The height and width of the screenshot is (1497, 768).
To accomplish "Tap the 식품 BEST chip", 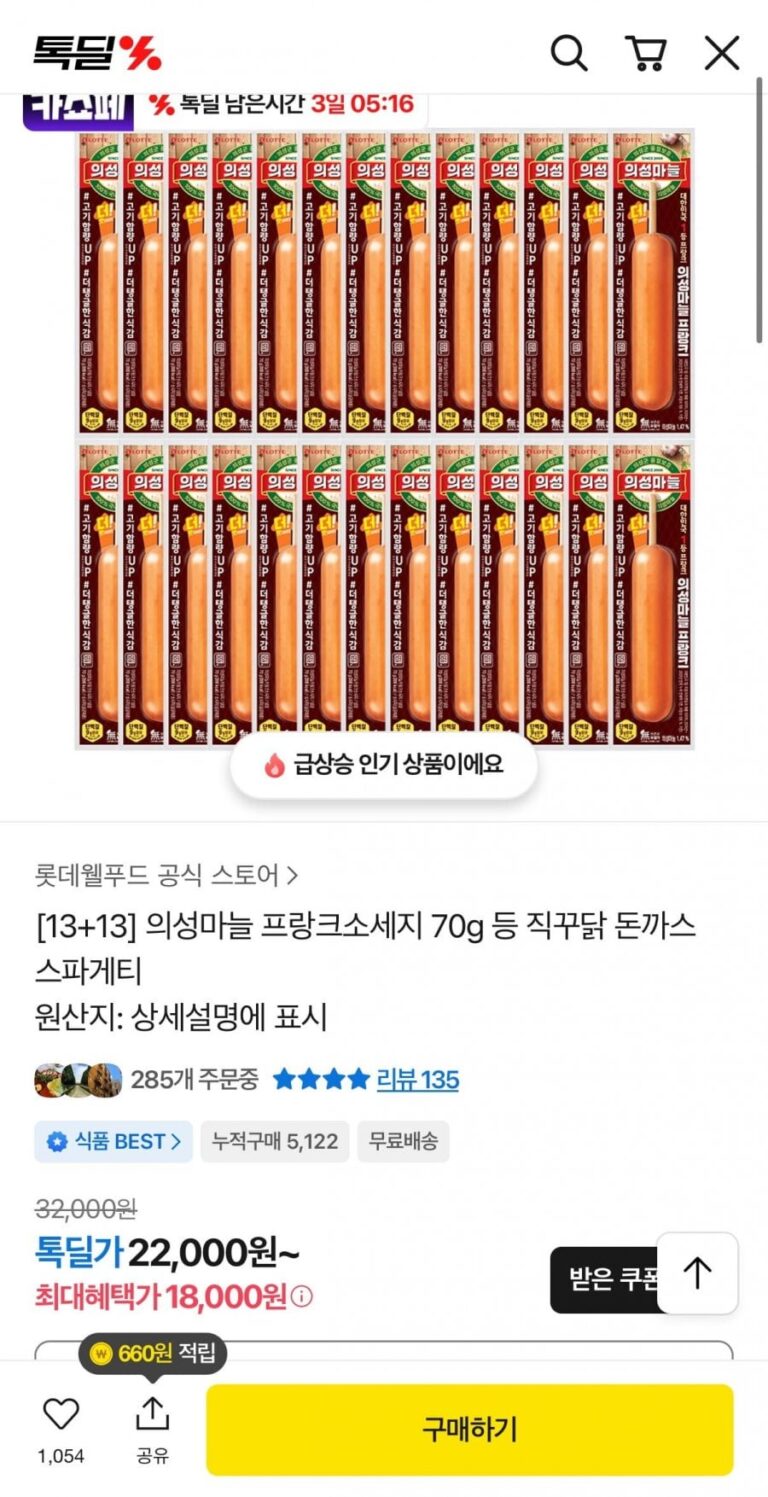I will (x=113, y=1141).
